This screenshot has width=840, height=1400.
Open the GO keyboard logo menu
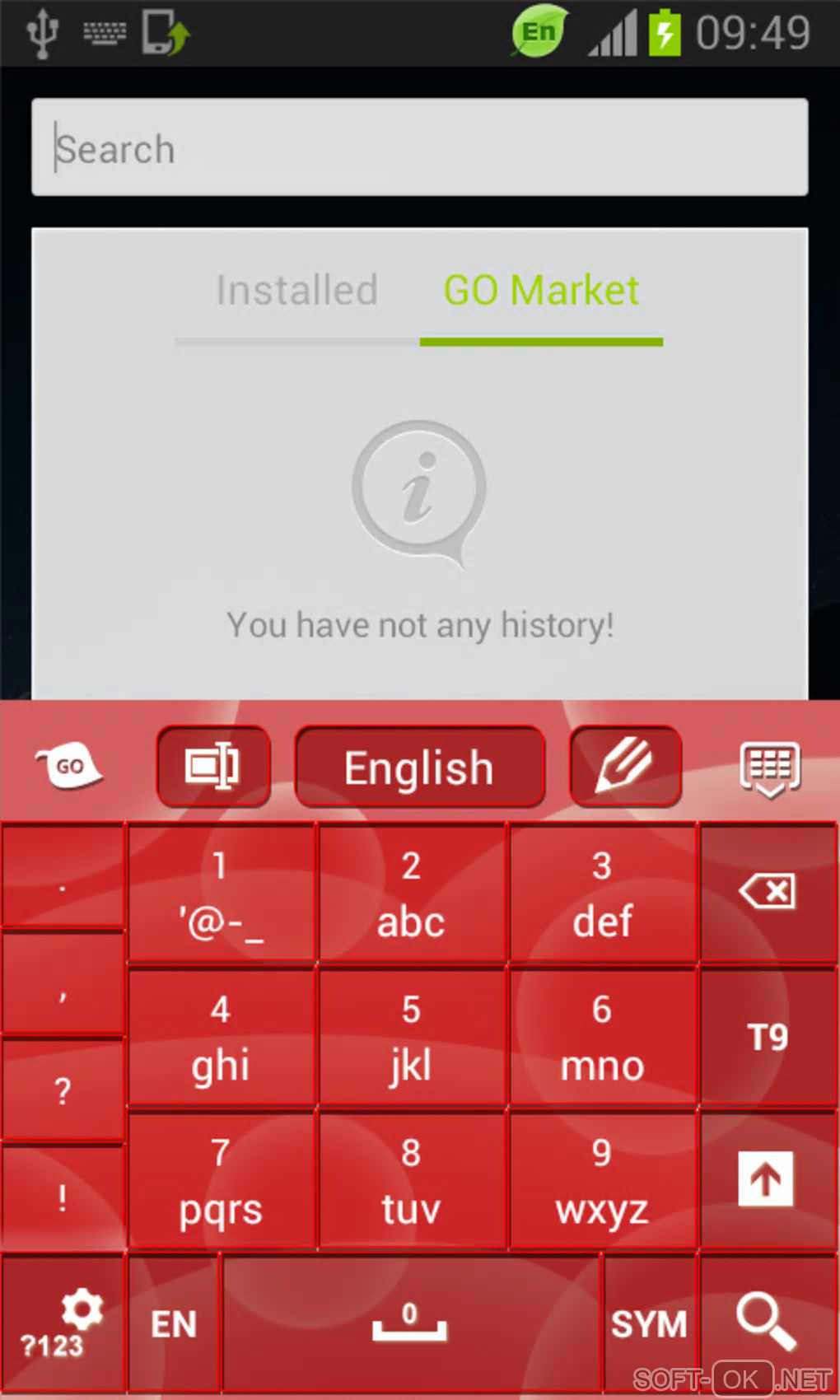tap(68, 767)
